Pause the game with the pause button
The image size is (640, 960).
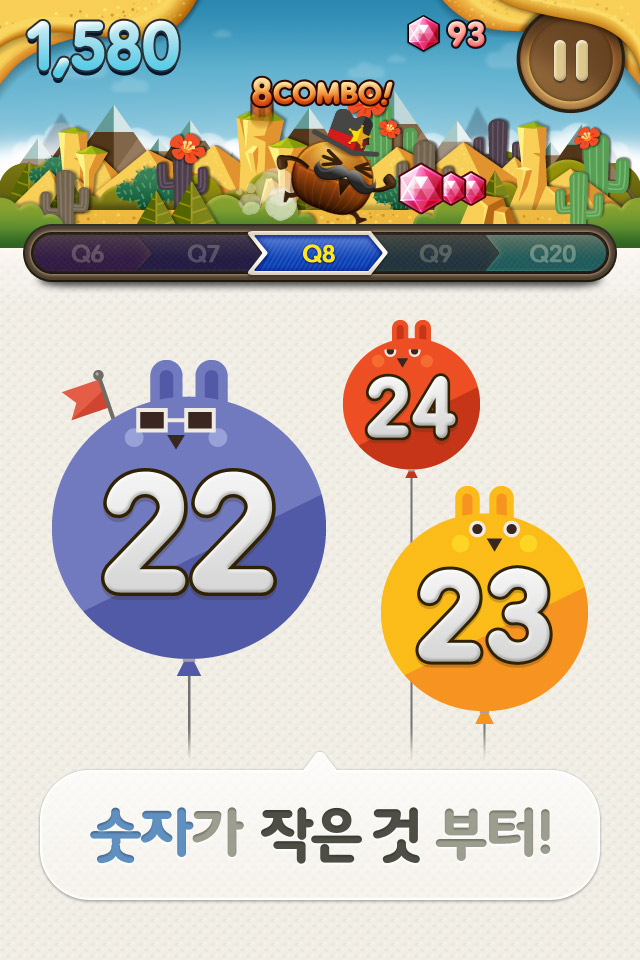click(x=571, y=60)
